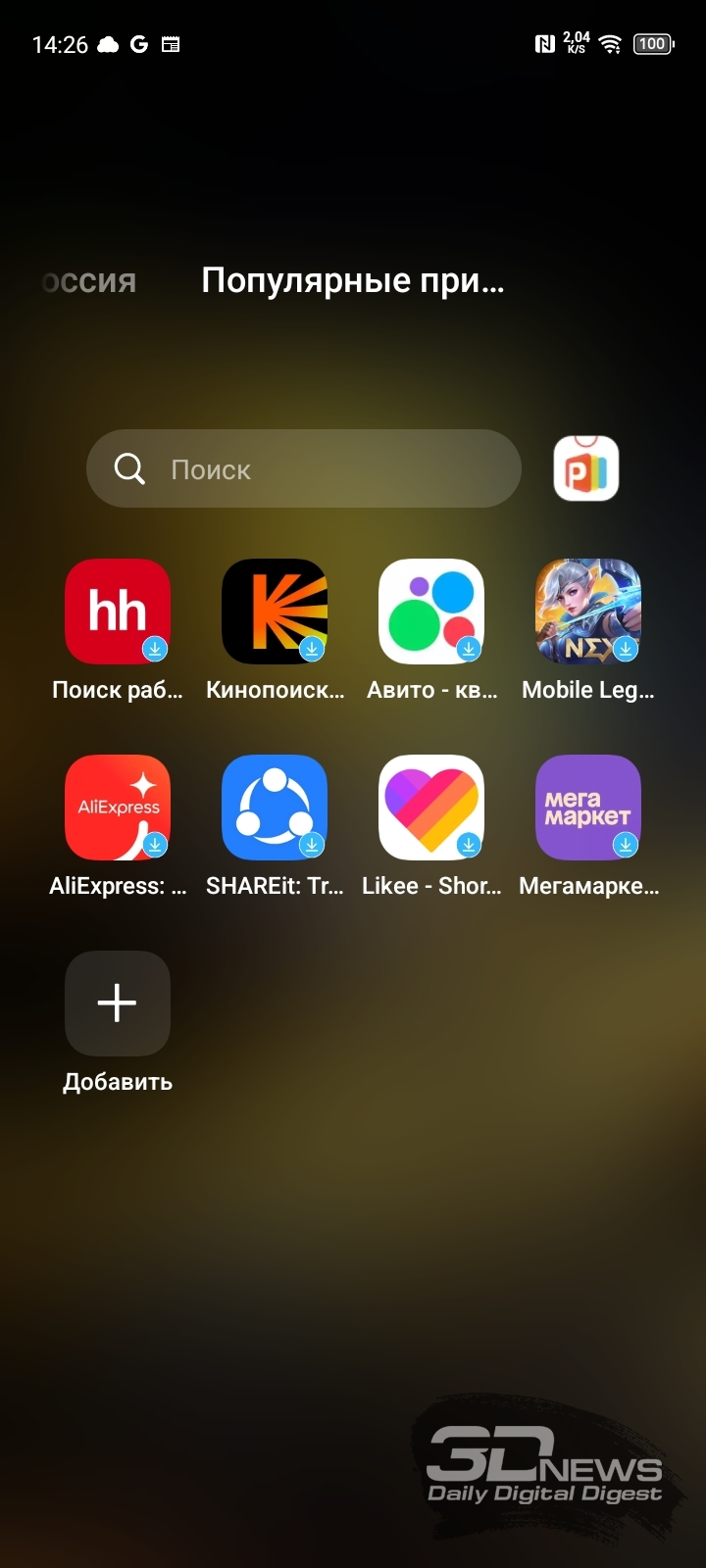Viewport: 706px width, 1568px height.
Task: Switch to the partially visible Россия folder tab
Action: (89, 281)
